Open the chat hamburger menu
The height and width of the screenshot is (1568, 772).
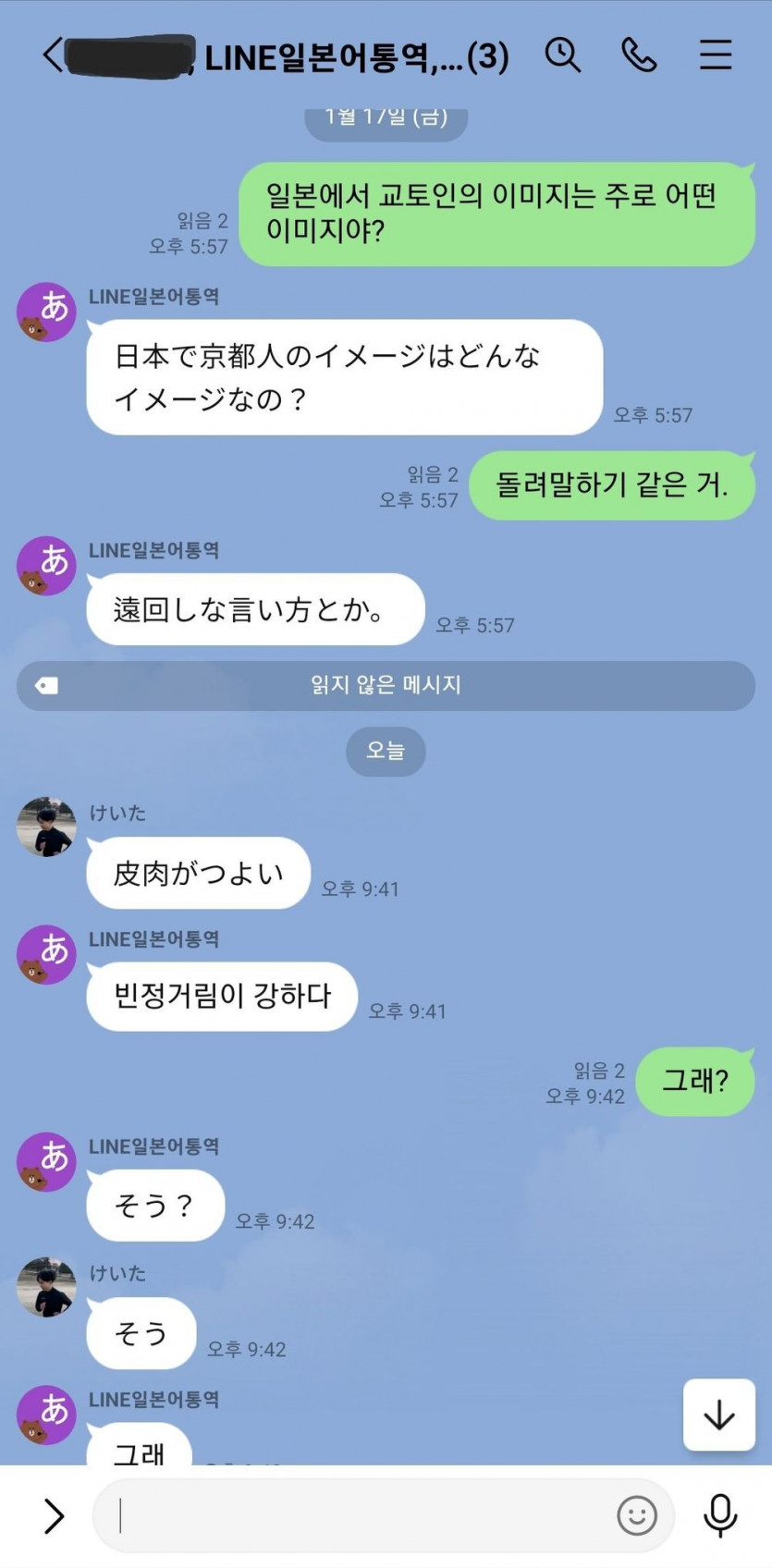pos(715,55)
